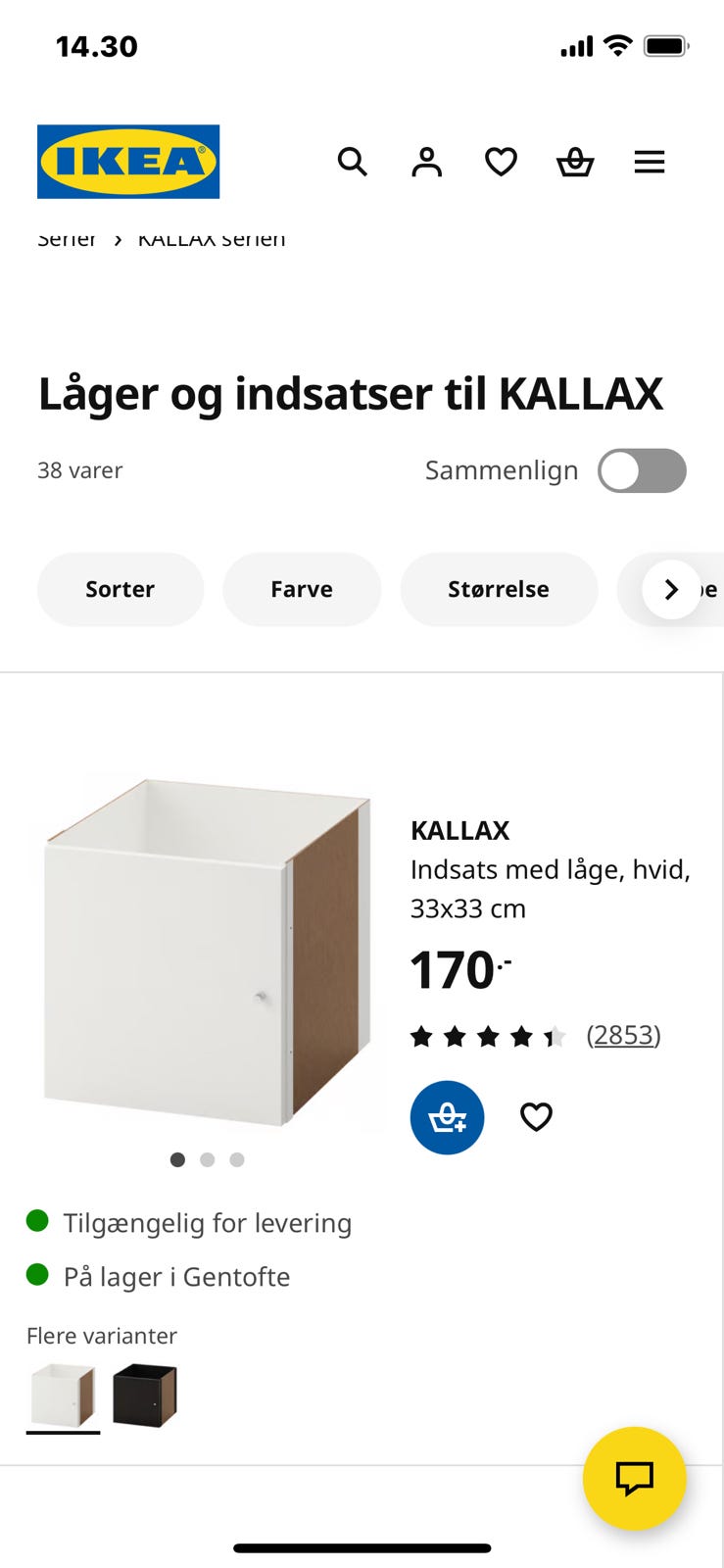724x1568 pixels.
Task: Open the Størrelse filter
Action: coord(499,589)
